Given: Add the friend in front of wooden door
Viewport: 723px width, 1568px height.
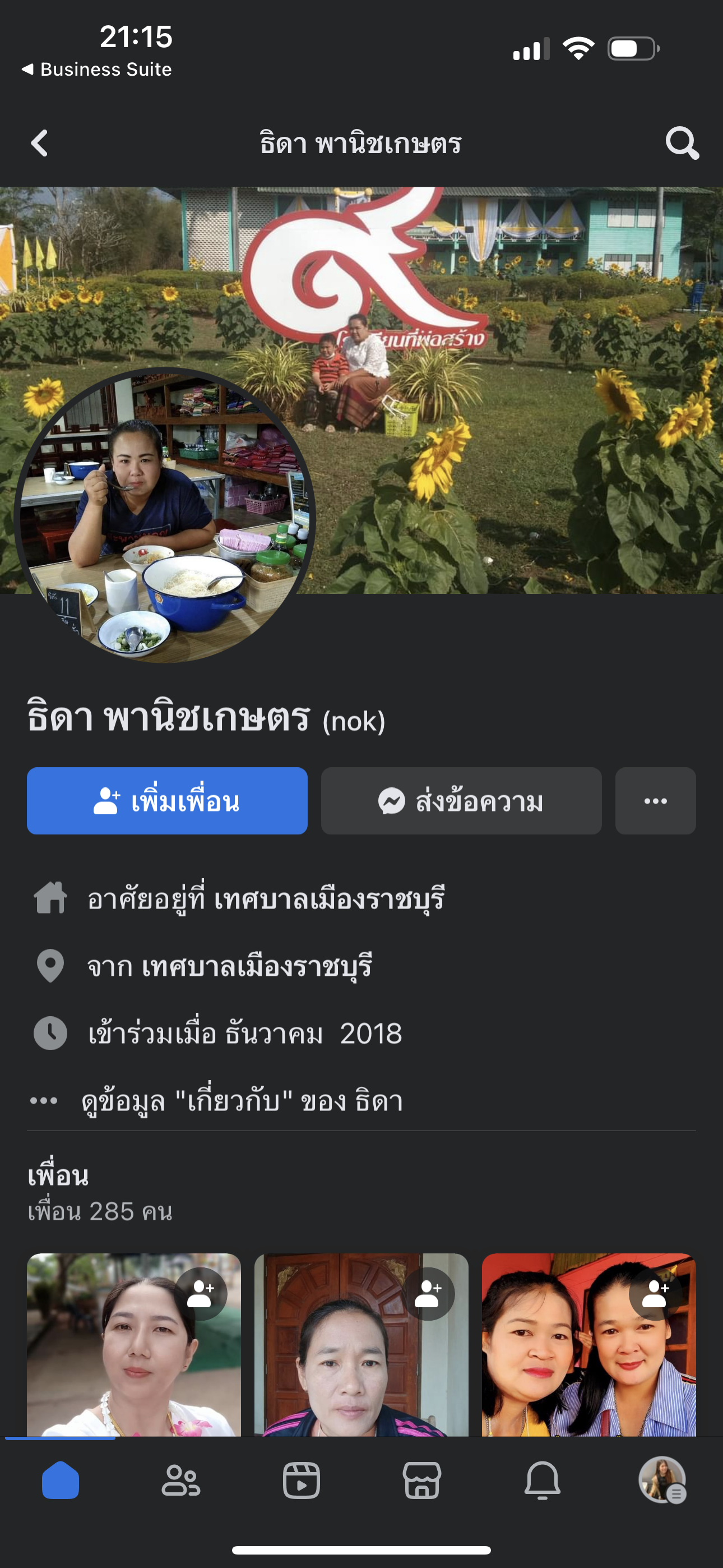Looking at the screenshot, I should pyautogui.click(x=428, y=1293).
